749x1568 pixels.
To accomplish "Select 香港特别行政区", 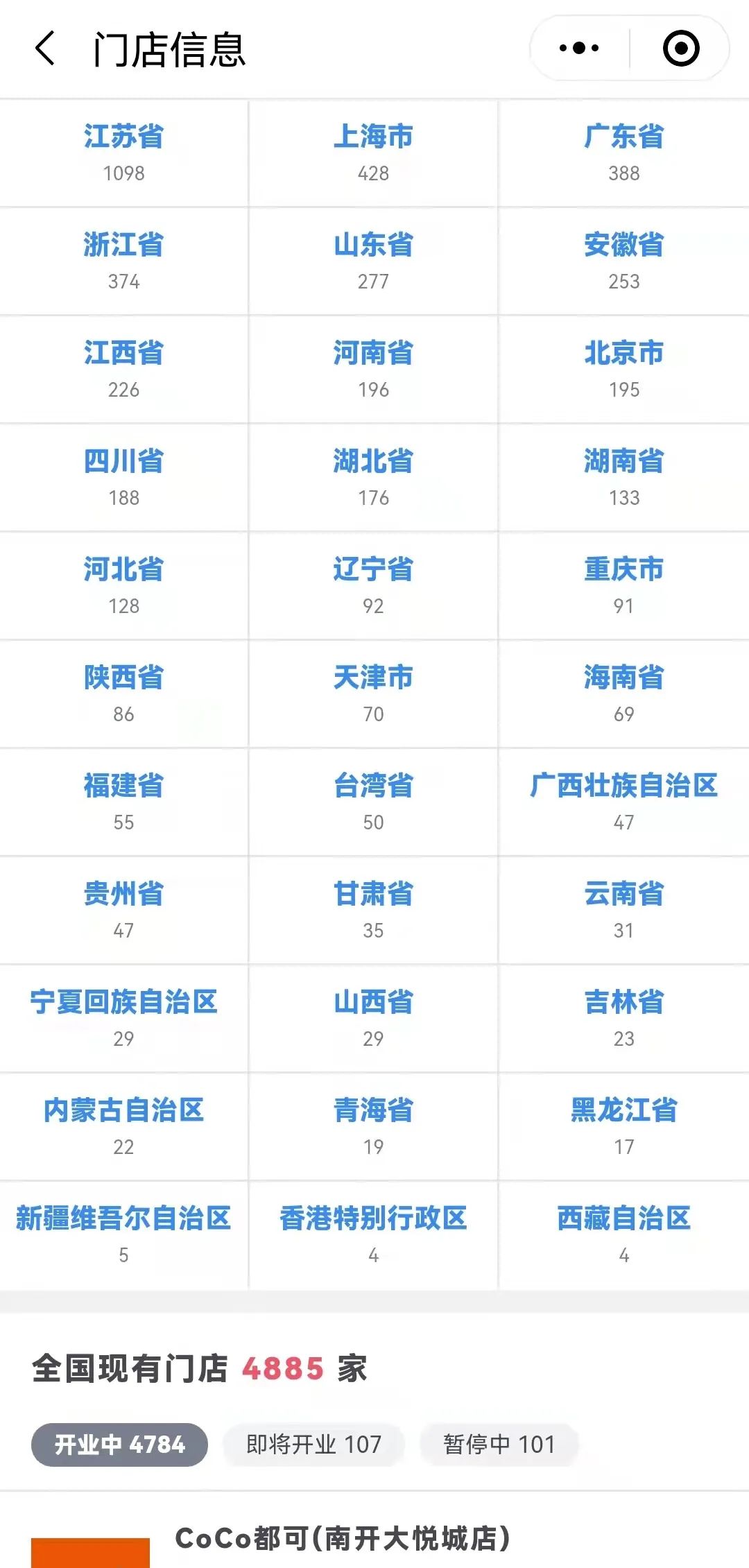I will point(373,1234).
